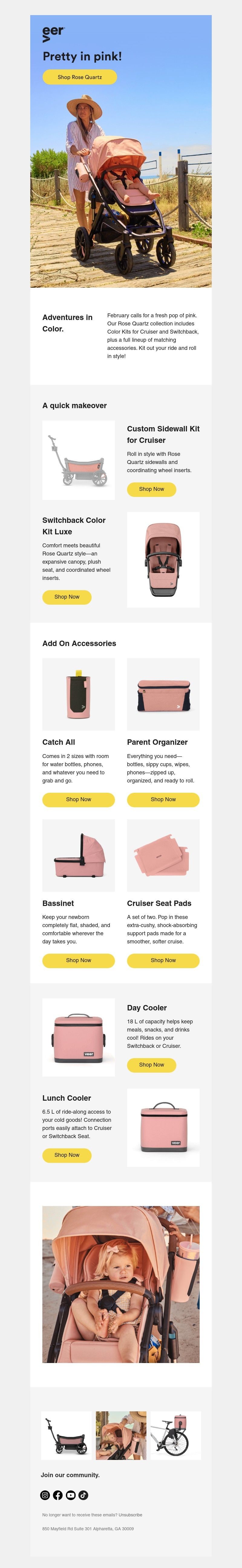Open the YouTube icon
Viewport: 242px width, 1568px height.
[71, 1495]
